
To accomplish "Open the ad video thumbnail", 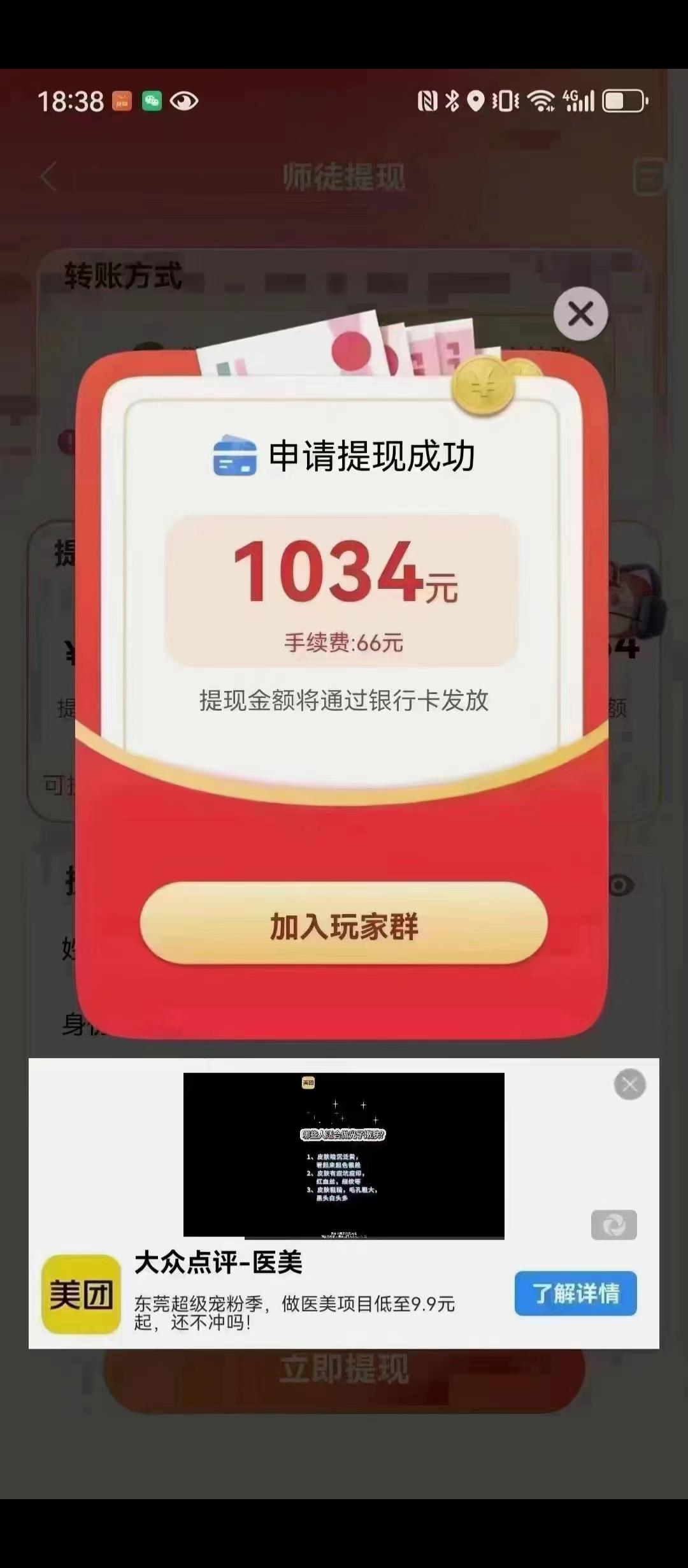I will (343, 1155).
